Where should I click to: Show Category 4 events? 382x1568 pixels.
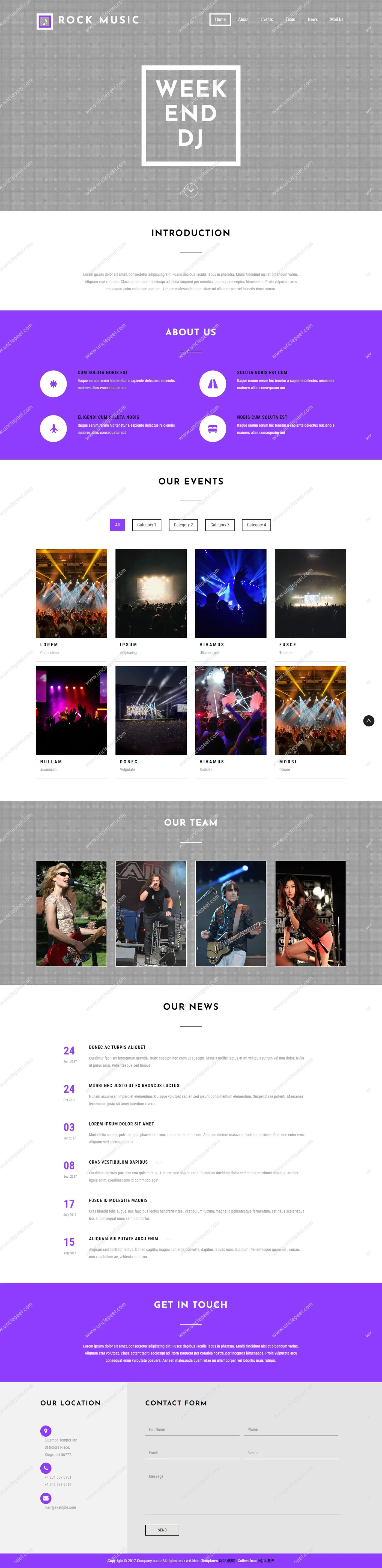pos(256,525)
